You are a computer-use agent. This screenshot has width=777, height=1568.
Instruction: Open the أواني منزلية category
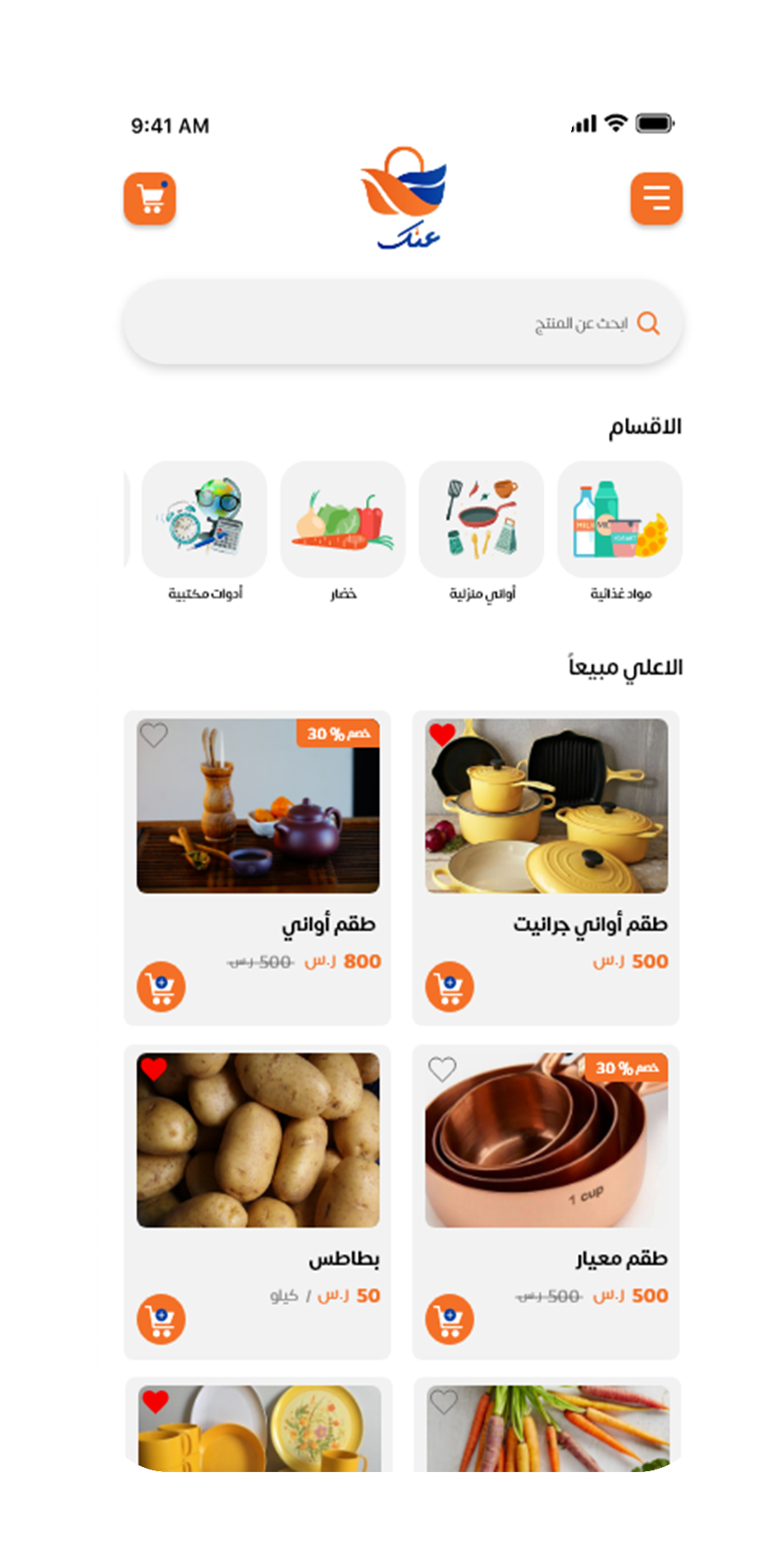click(482, 520)
